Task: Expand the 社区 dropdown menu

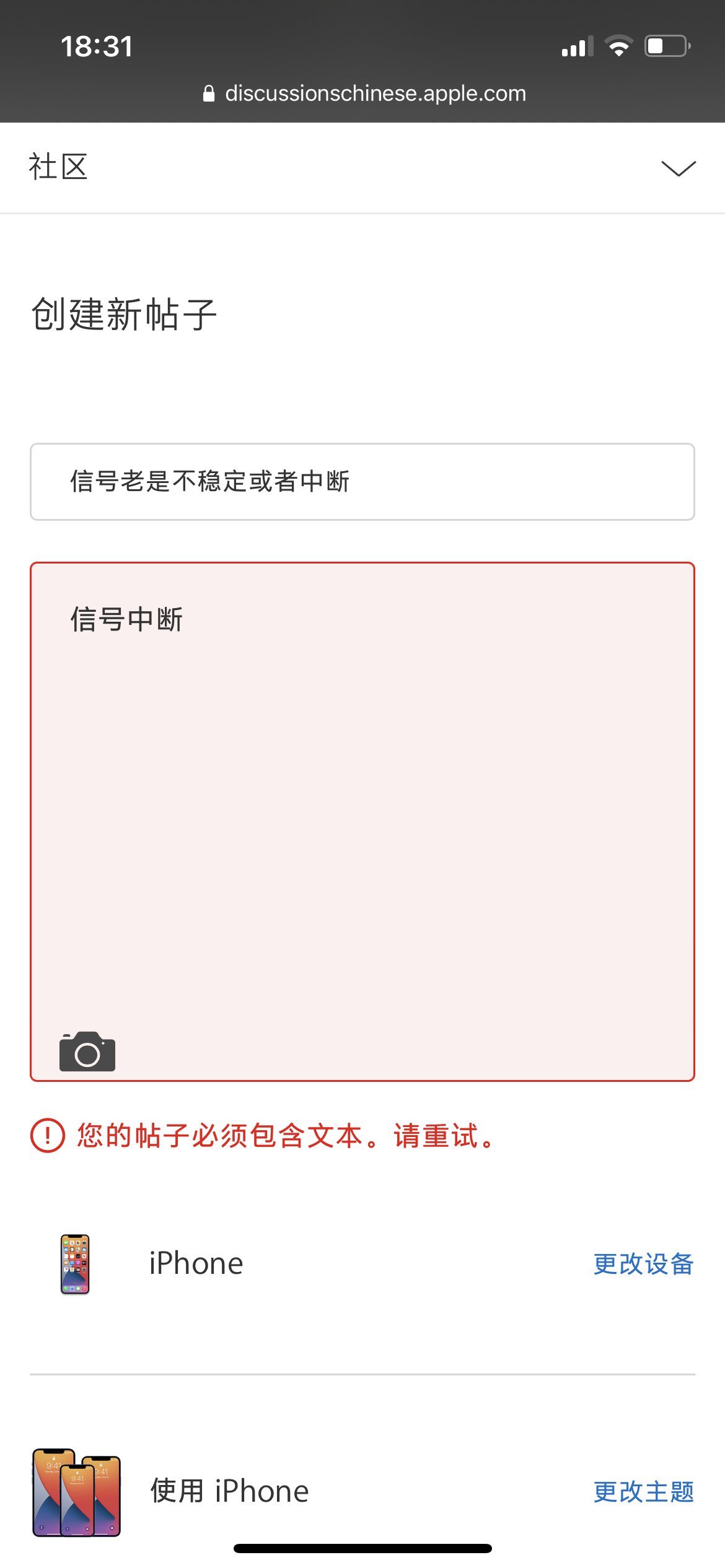Action: click(678, 168)
